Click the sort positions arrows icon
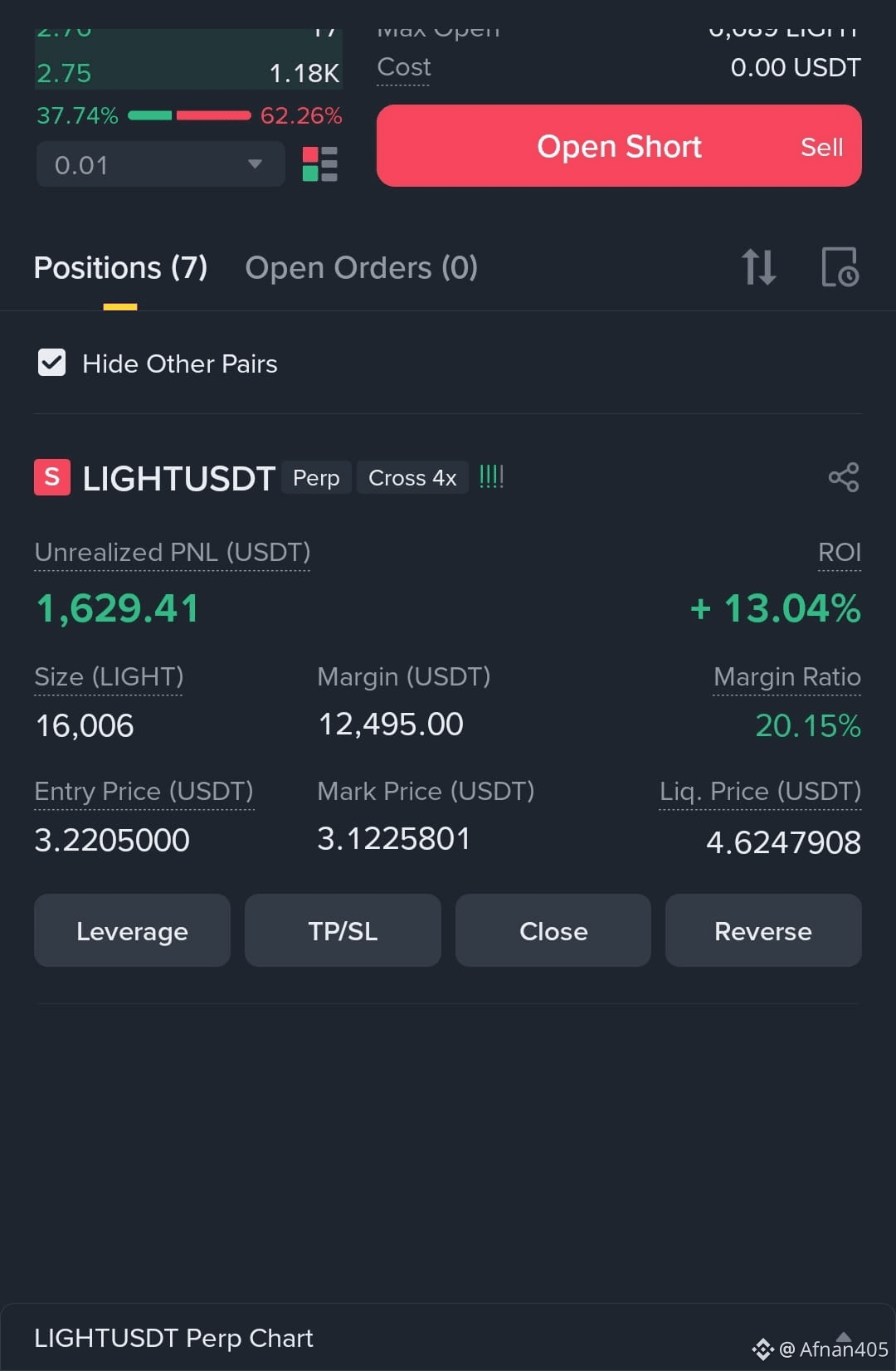Image resolution: width=896 pixels, height=1371 pixels. [760, 267]
